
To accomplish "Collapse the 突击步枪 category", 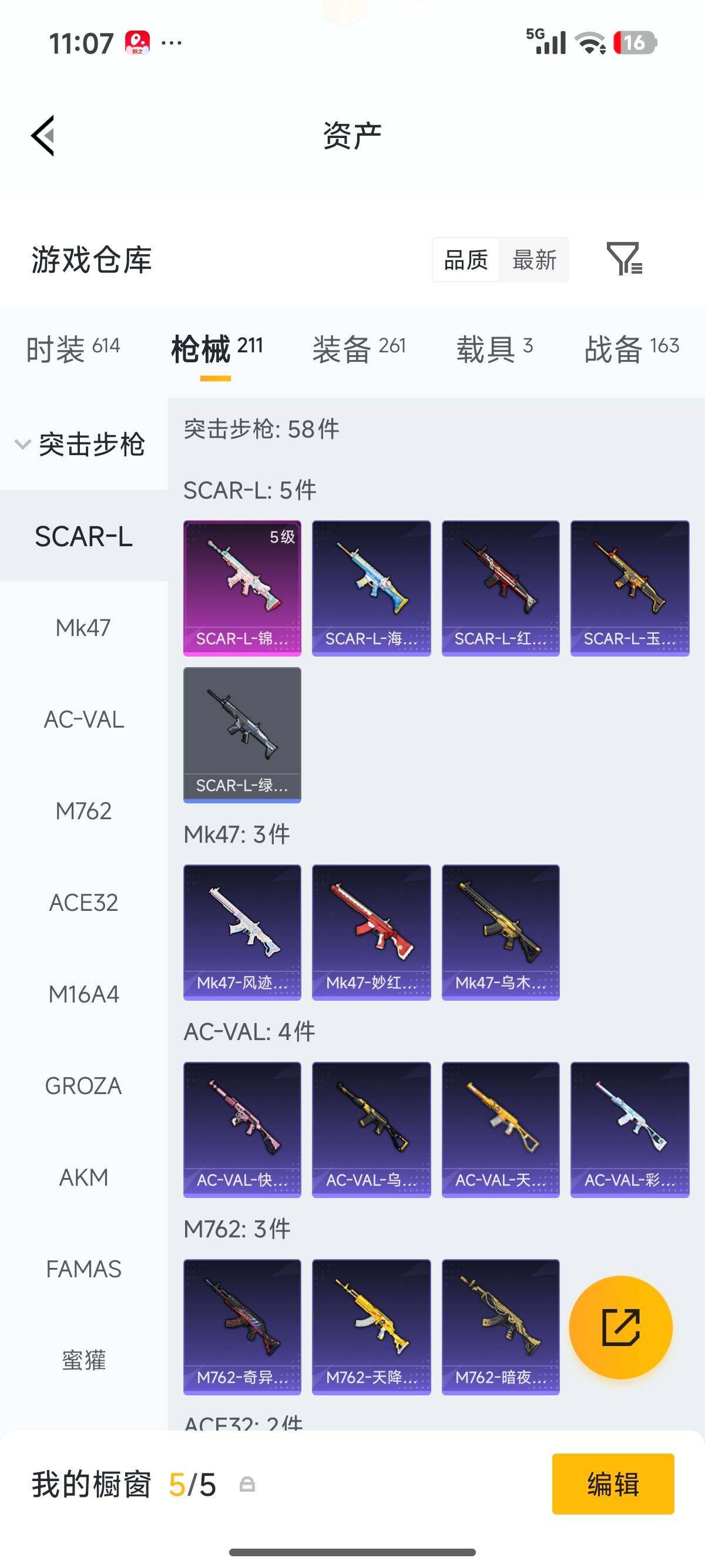I will [x=79, y=444].
